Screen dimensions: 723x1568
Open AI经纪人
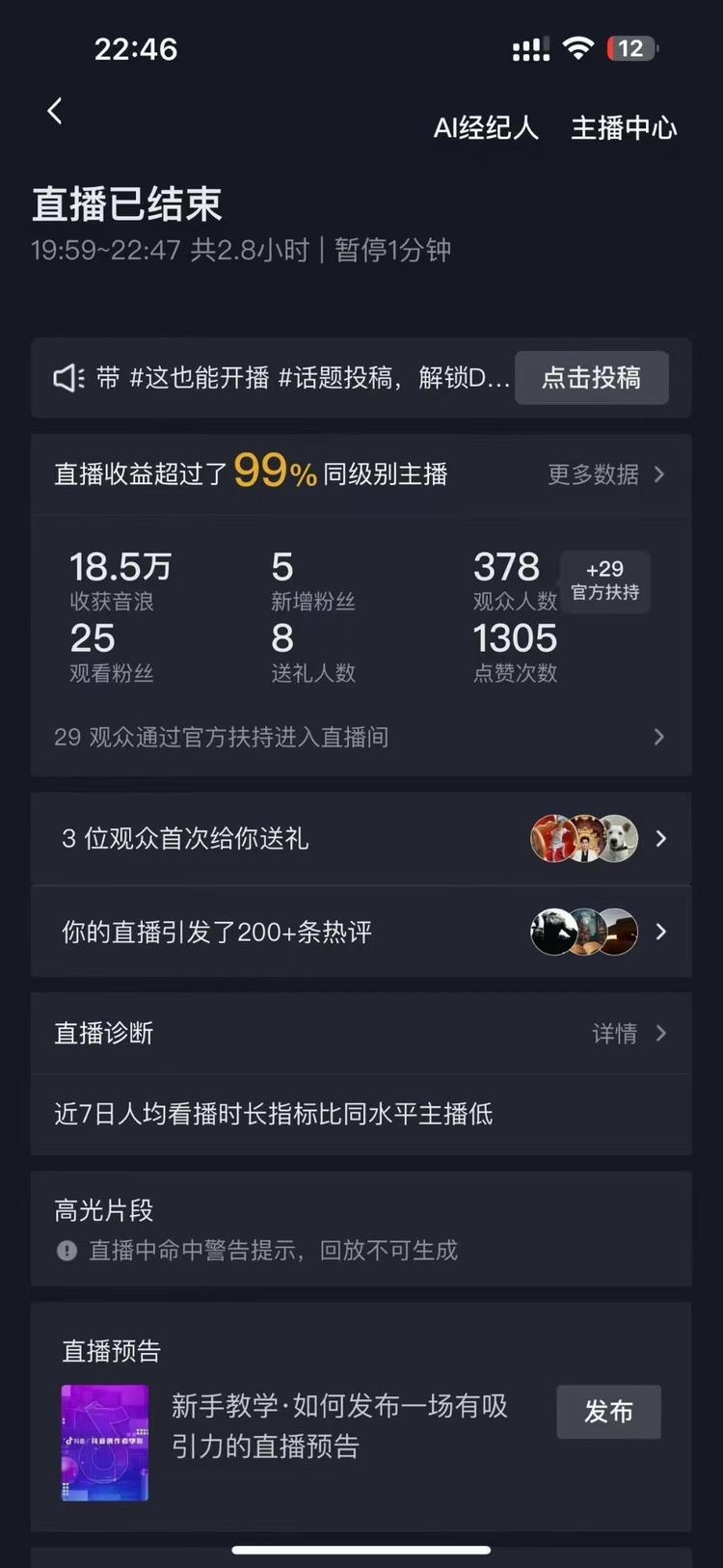[485, 128]
